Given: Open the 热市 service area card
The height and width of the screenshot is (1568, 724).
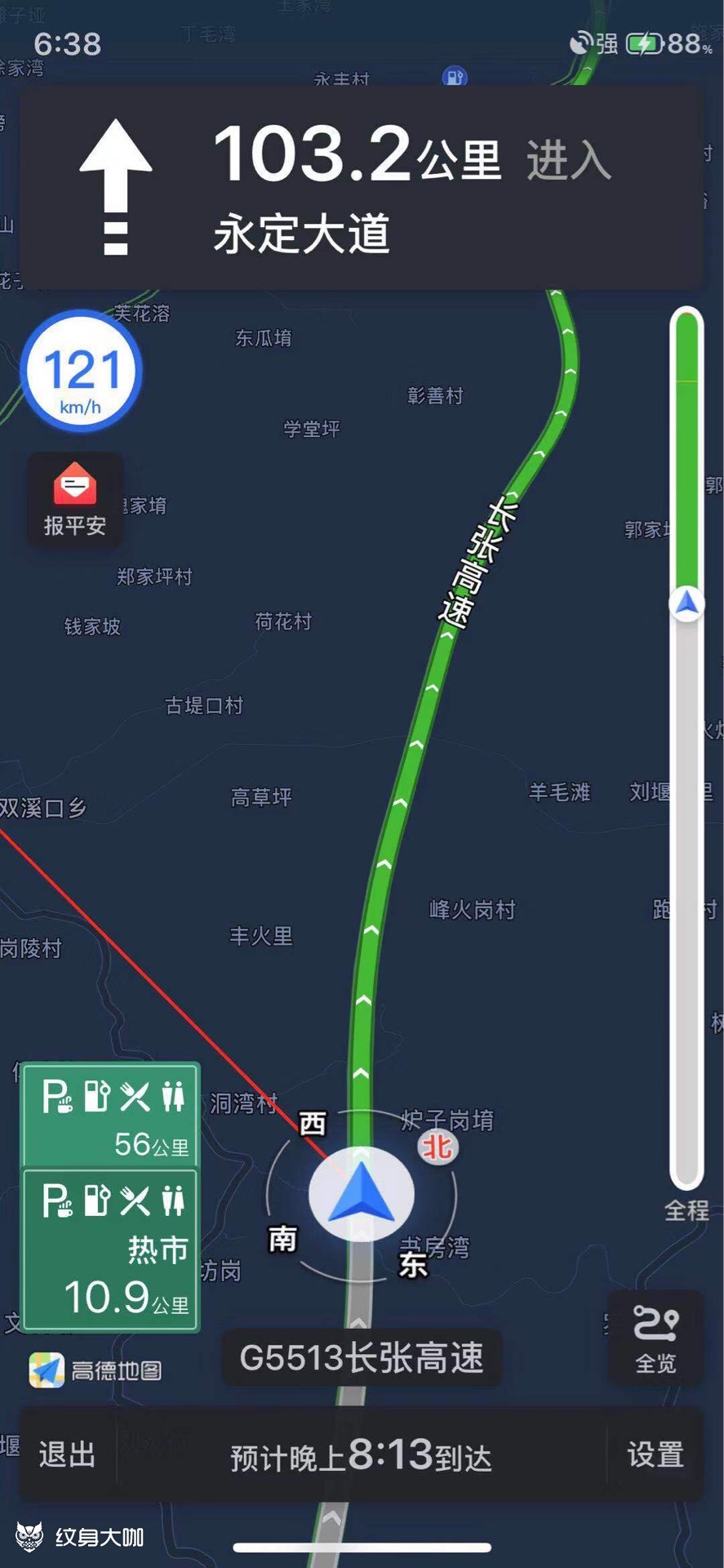Looking at the screenshot, I should (x=112, y=1249).
